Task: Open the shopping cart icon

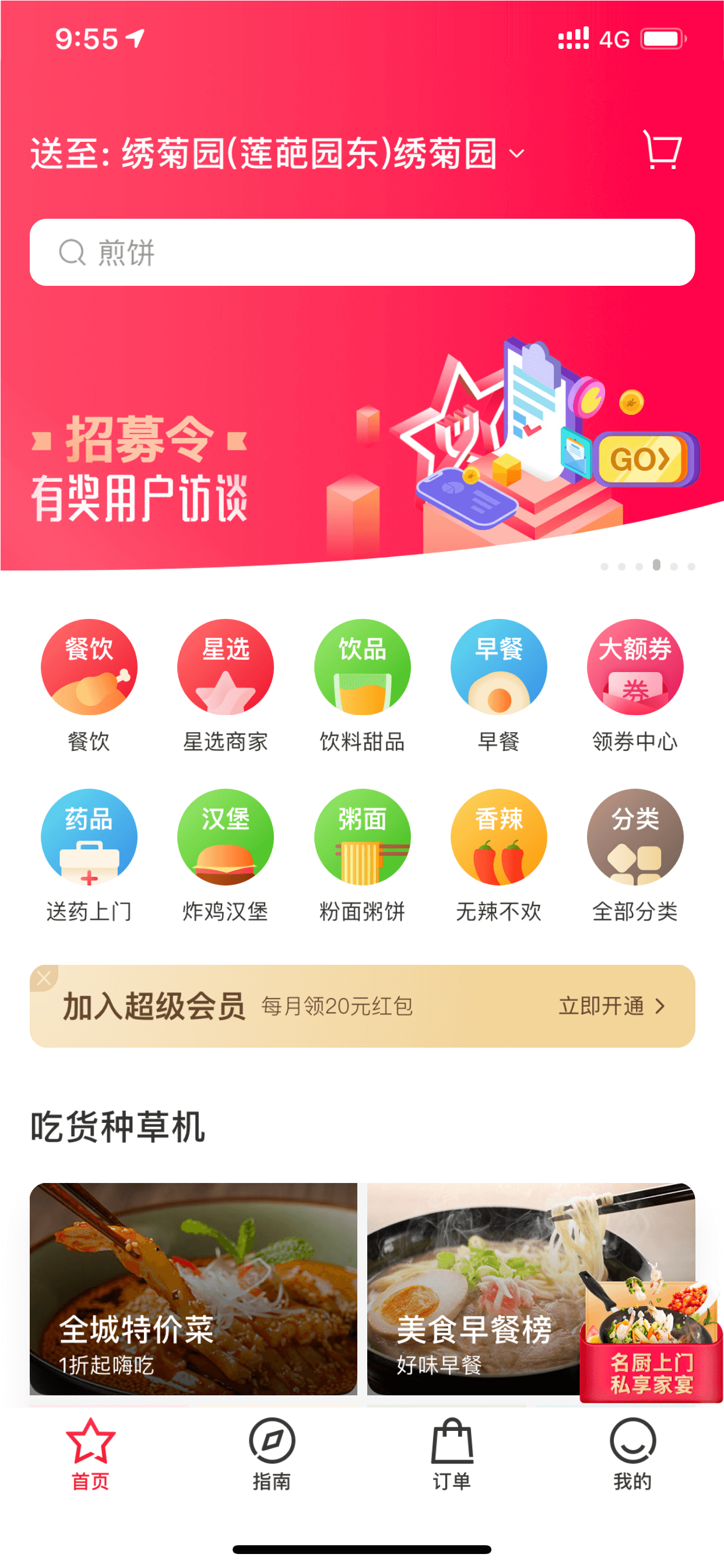Action: pos(662,150)
